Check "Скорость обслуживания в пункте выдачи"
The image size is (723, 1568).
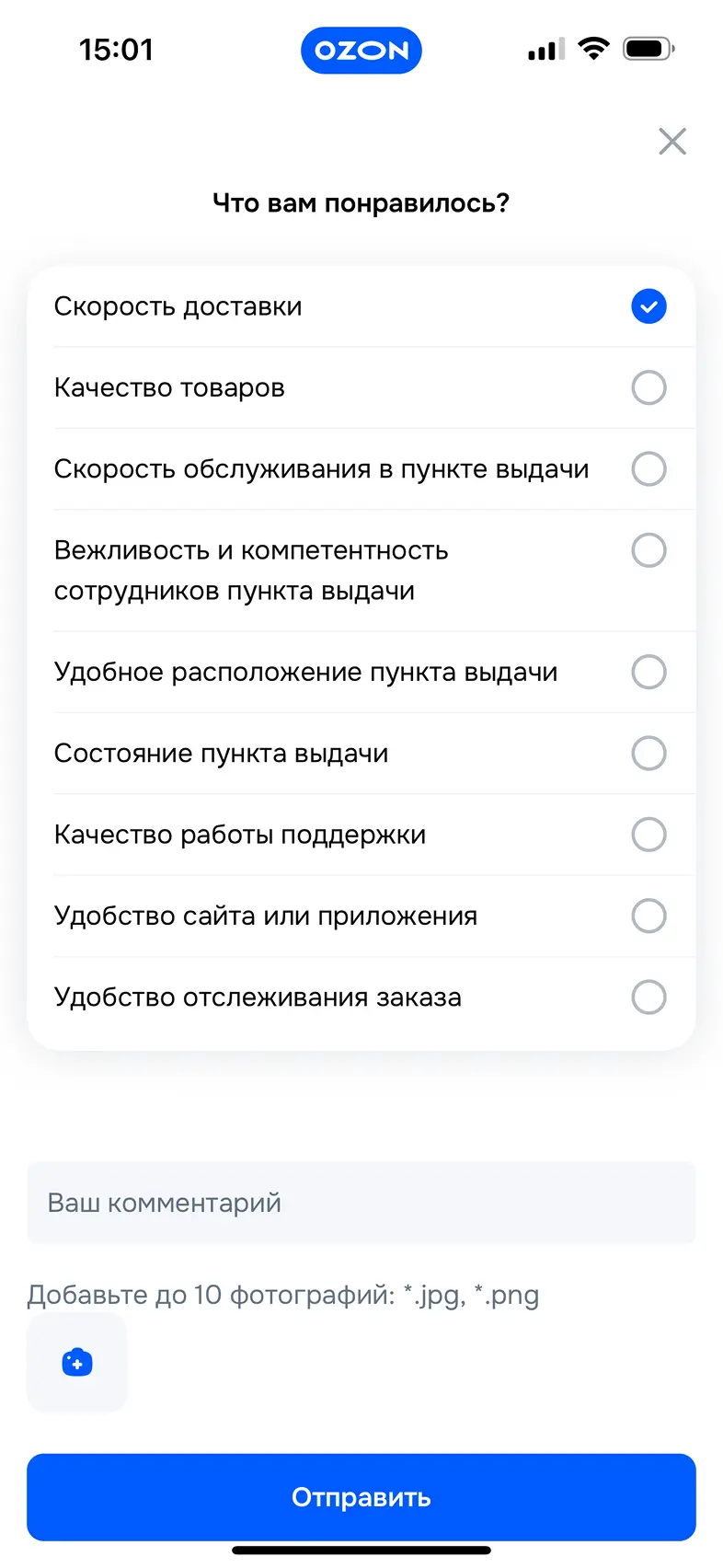pyautogui.click(x=648, y=468)
